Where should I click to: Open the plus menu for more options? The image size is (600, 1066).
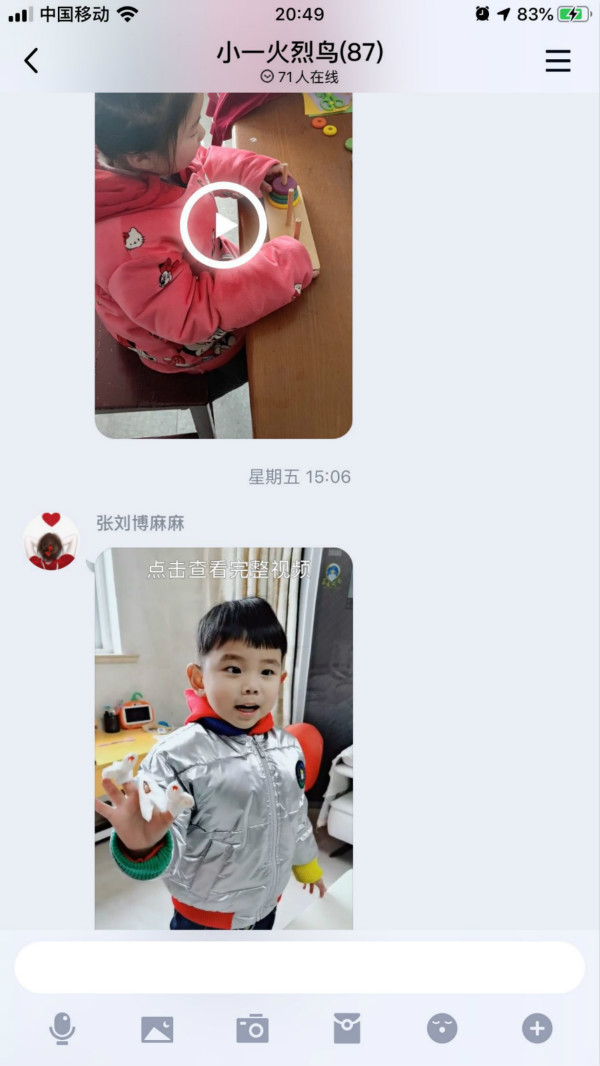point(537,1028)
